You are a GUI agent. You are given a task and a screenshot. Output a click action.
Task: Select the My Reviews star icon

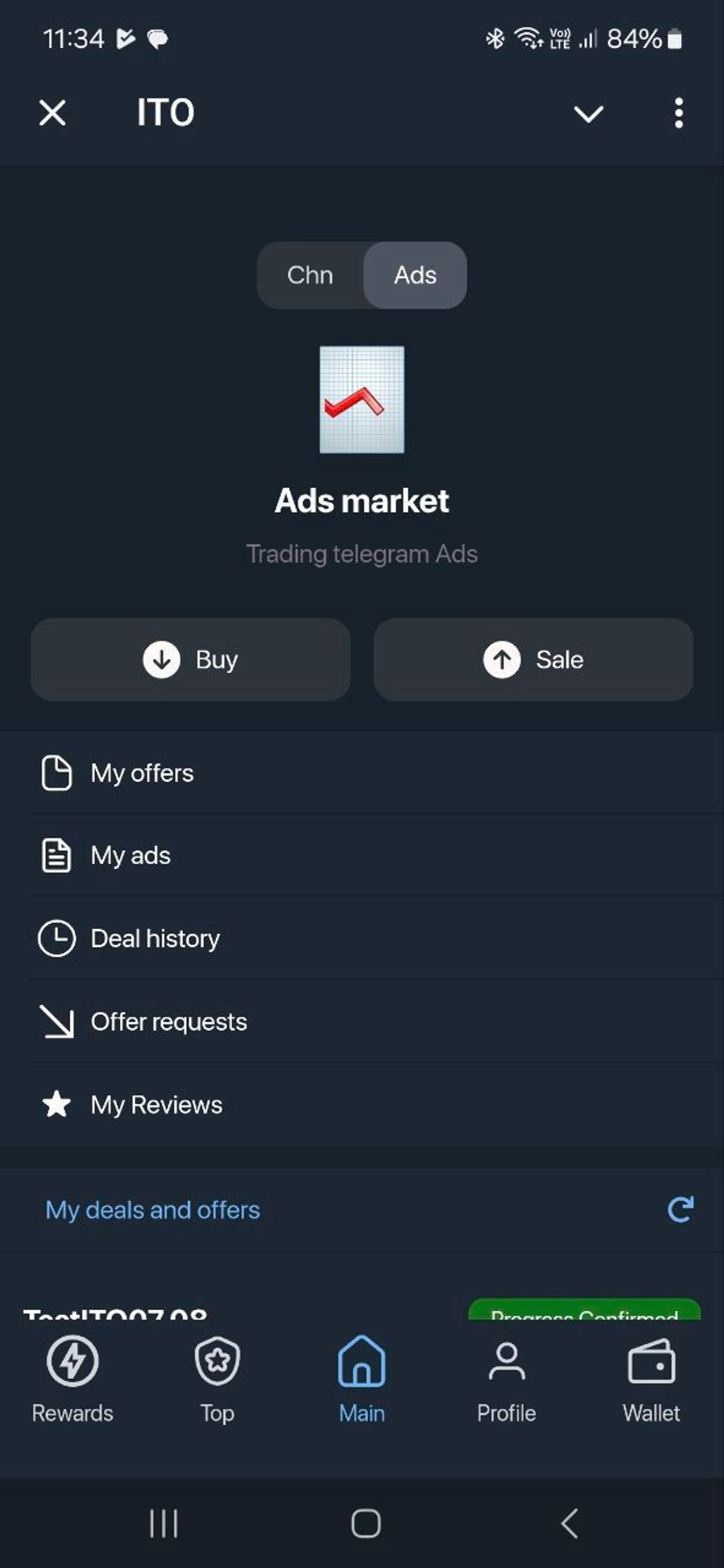(x=56, y=1104)
